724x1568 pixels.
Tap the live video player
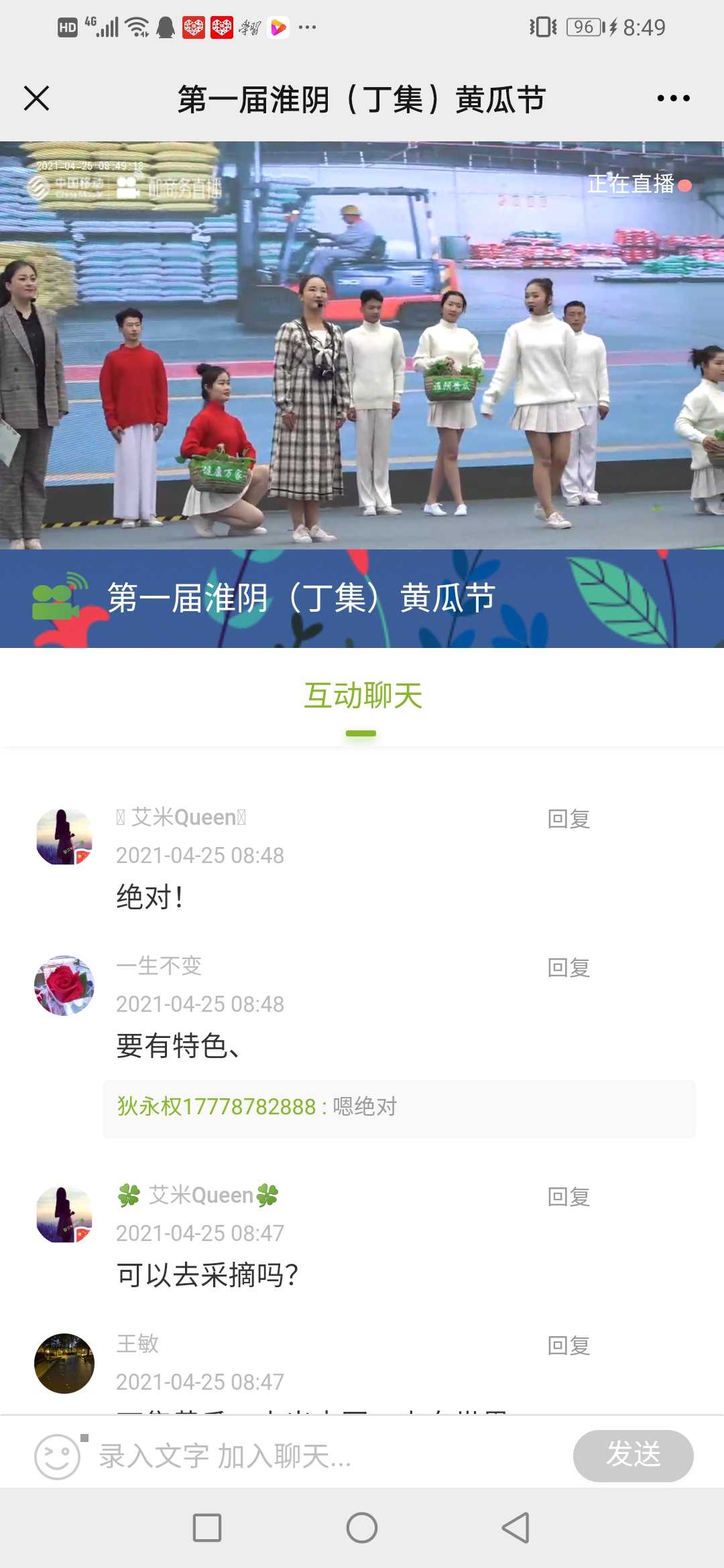point(362,345)
